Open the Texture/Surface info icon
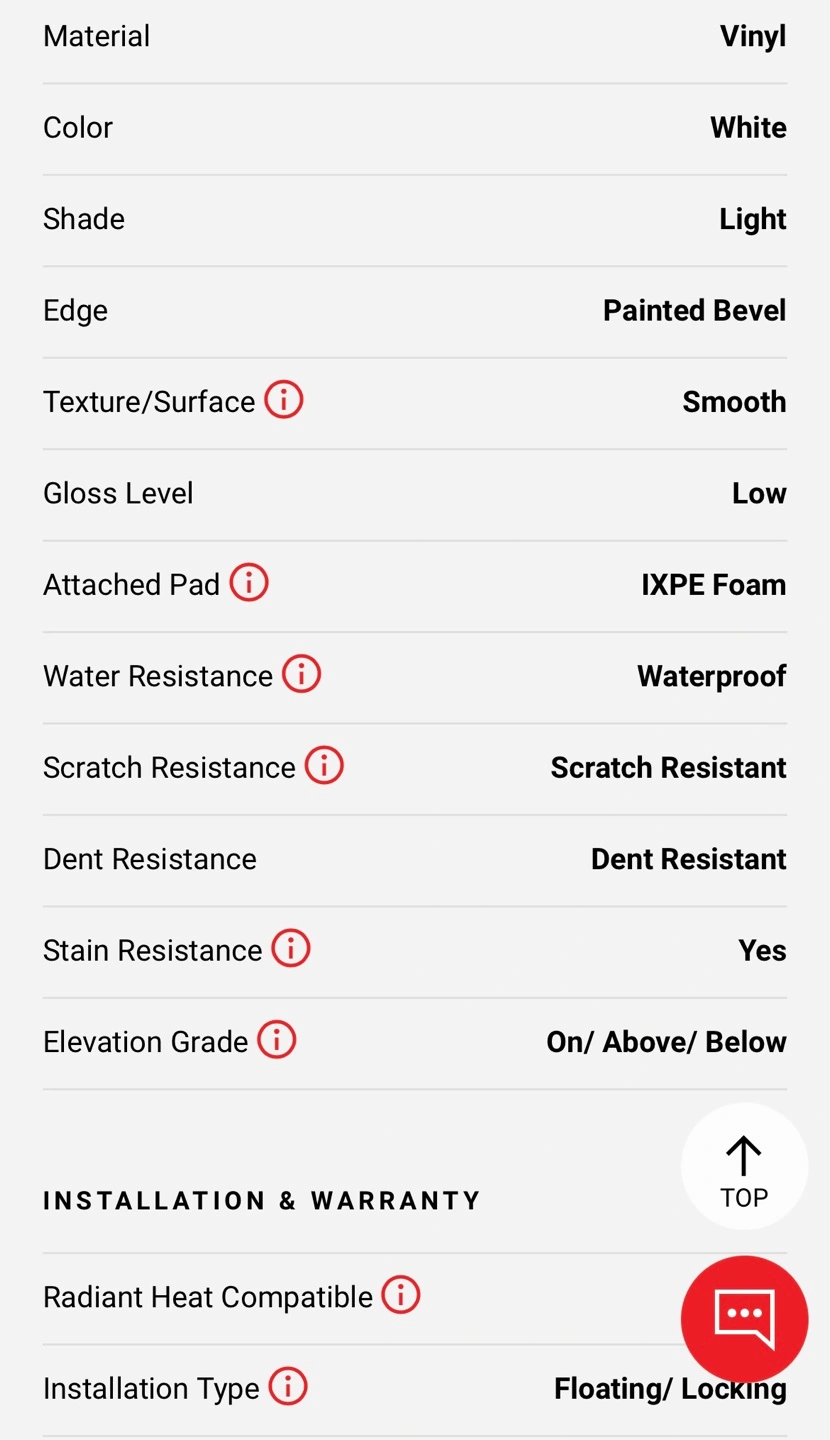The image size is (830, 1440). point(284,400)
